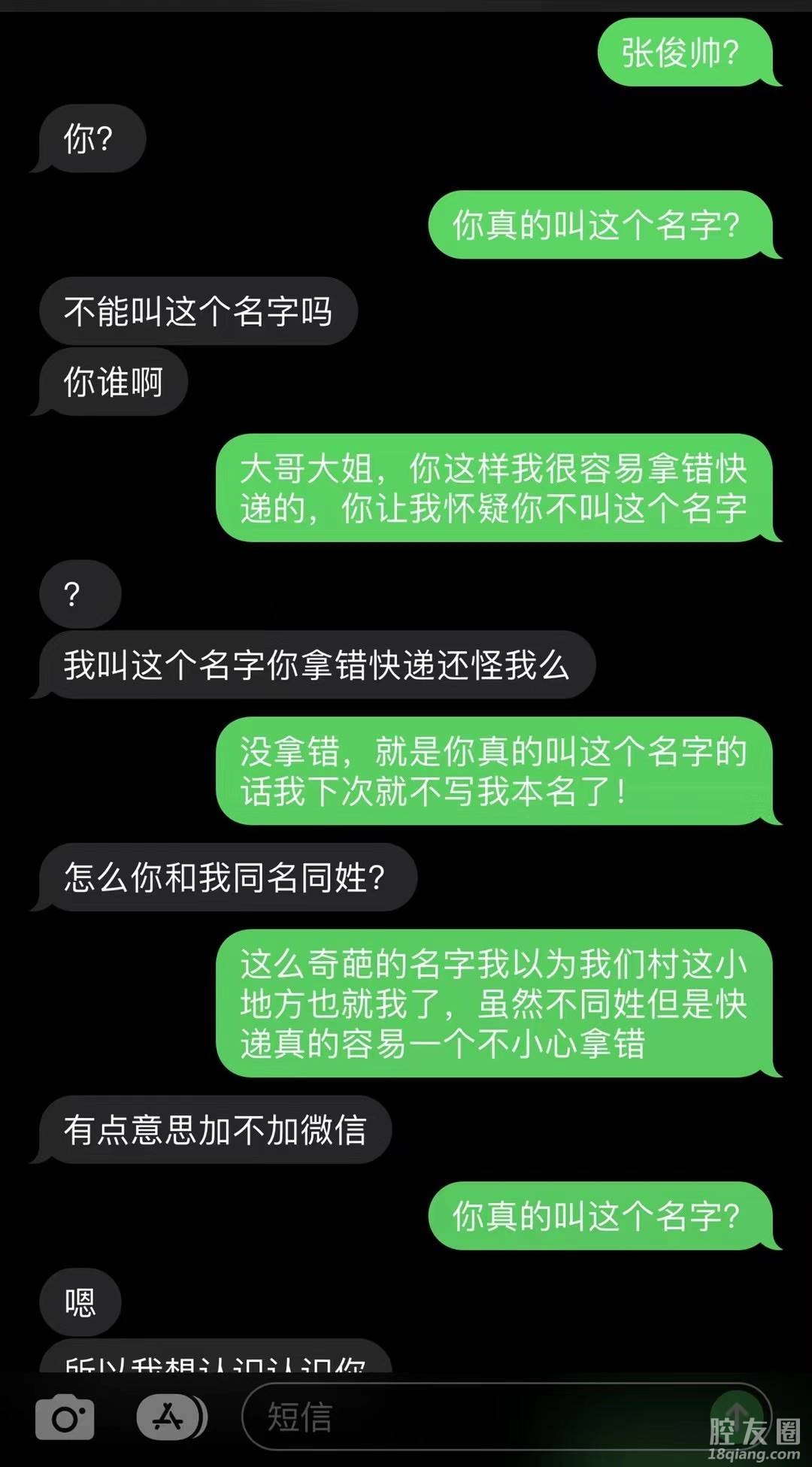Open the App Store apps drawer
The width and height of the screenshot is (812, 1467).
(170, 1417)
